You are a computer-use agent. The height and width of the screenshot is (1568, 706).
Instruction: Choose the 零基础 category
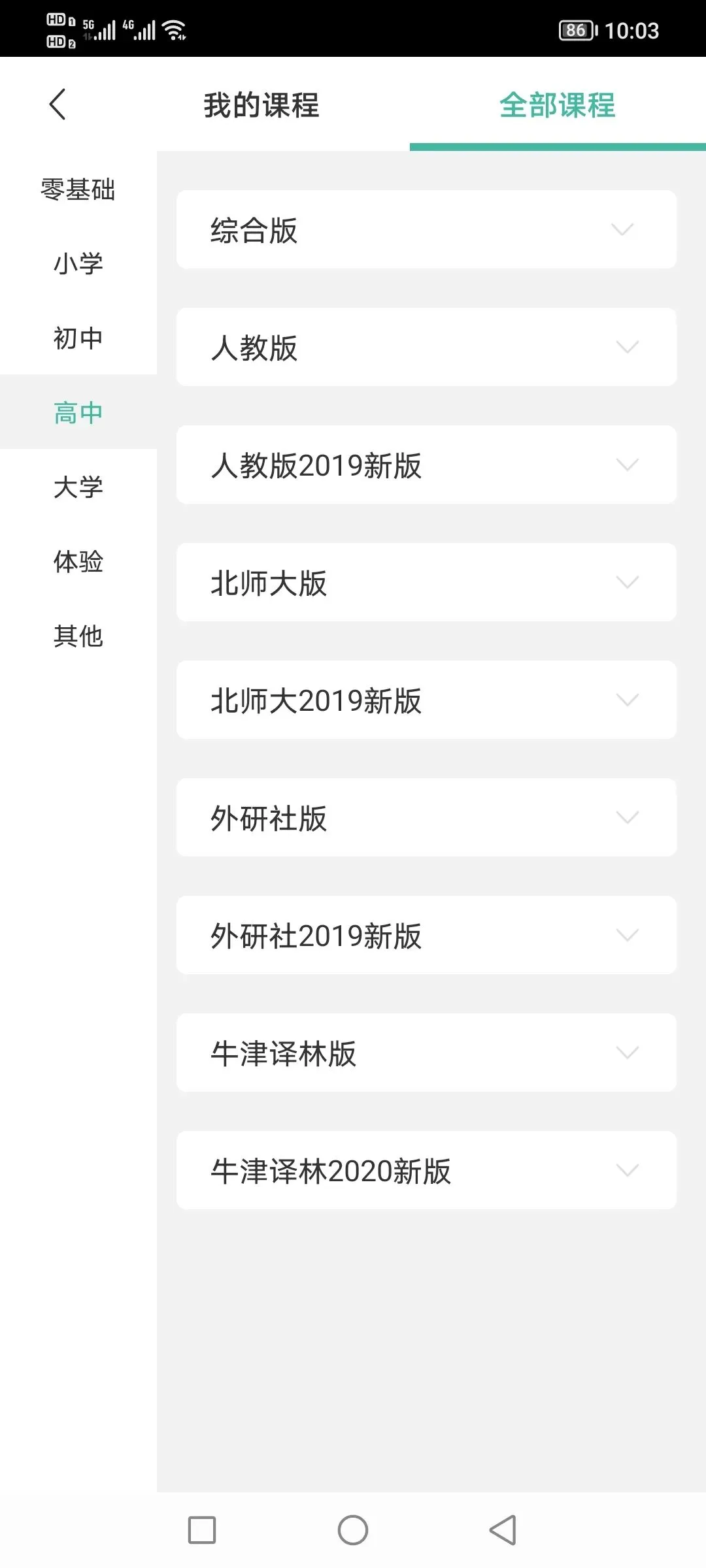click(78, 189)
